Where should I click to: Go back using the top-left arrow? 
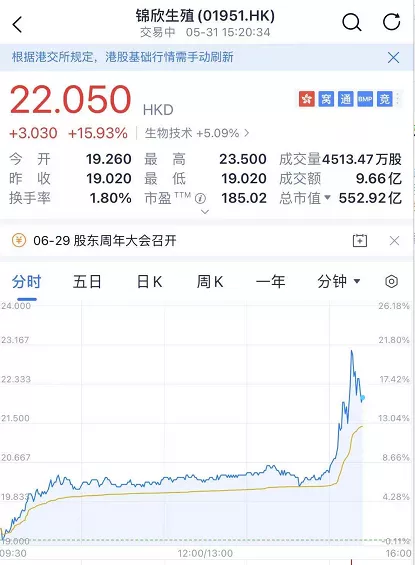click(17, 25)
